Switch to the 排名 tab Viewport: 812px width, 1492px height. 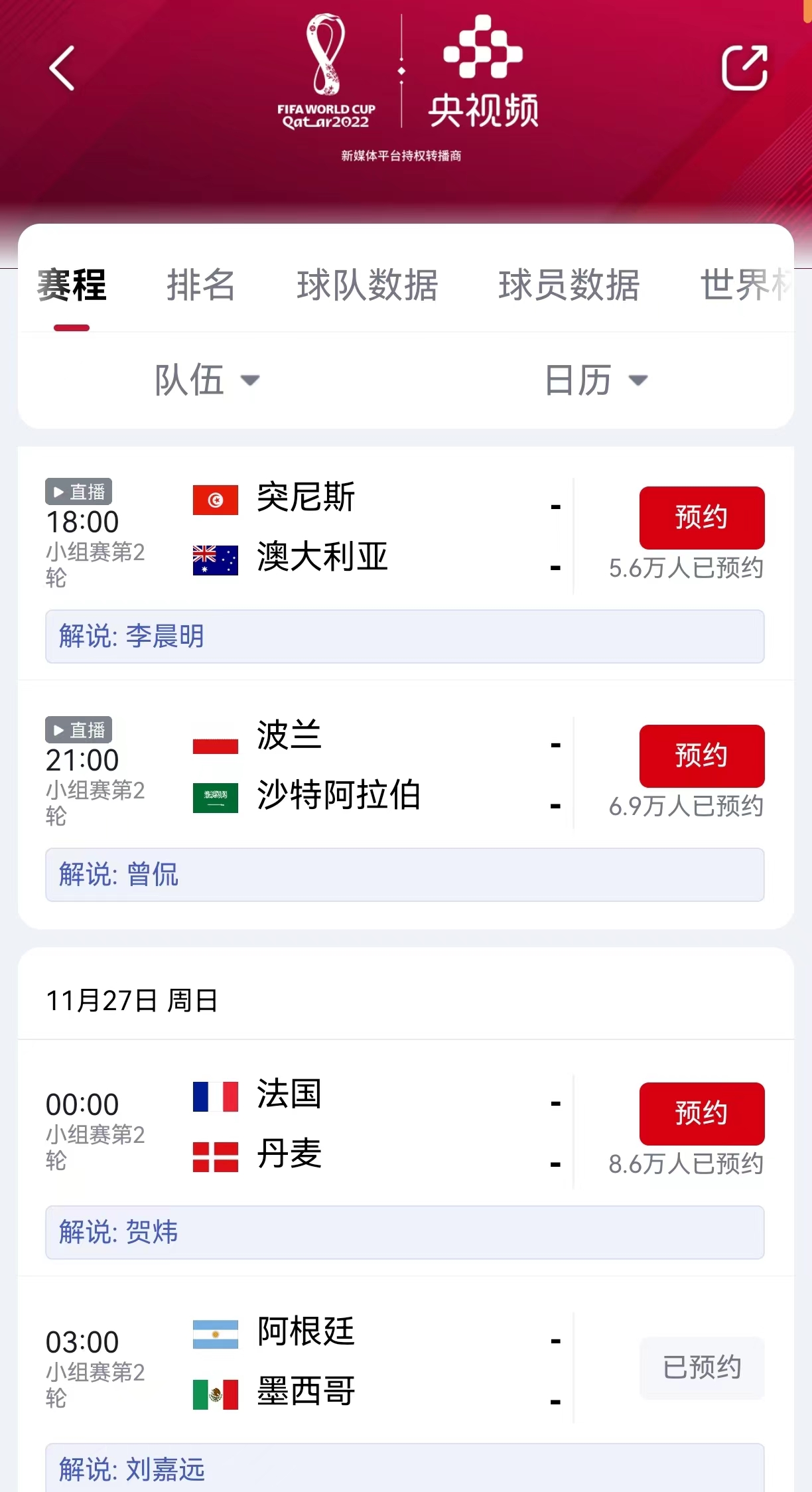point(200,285)
